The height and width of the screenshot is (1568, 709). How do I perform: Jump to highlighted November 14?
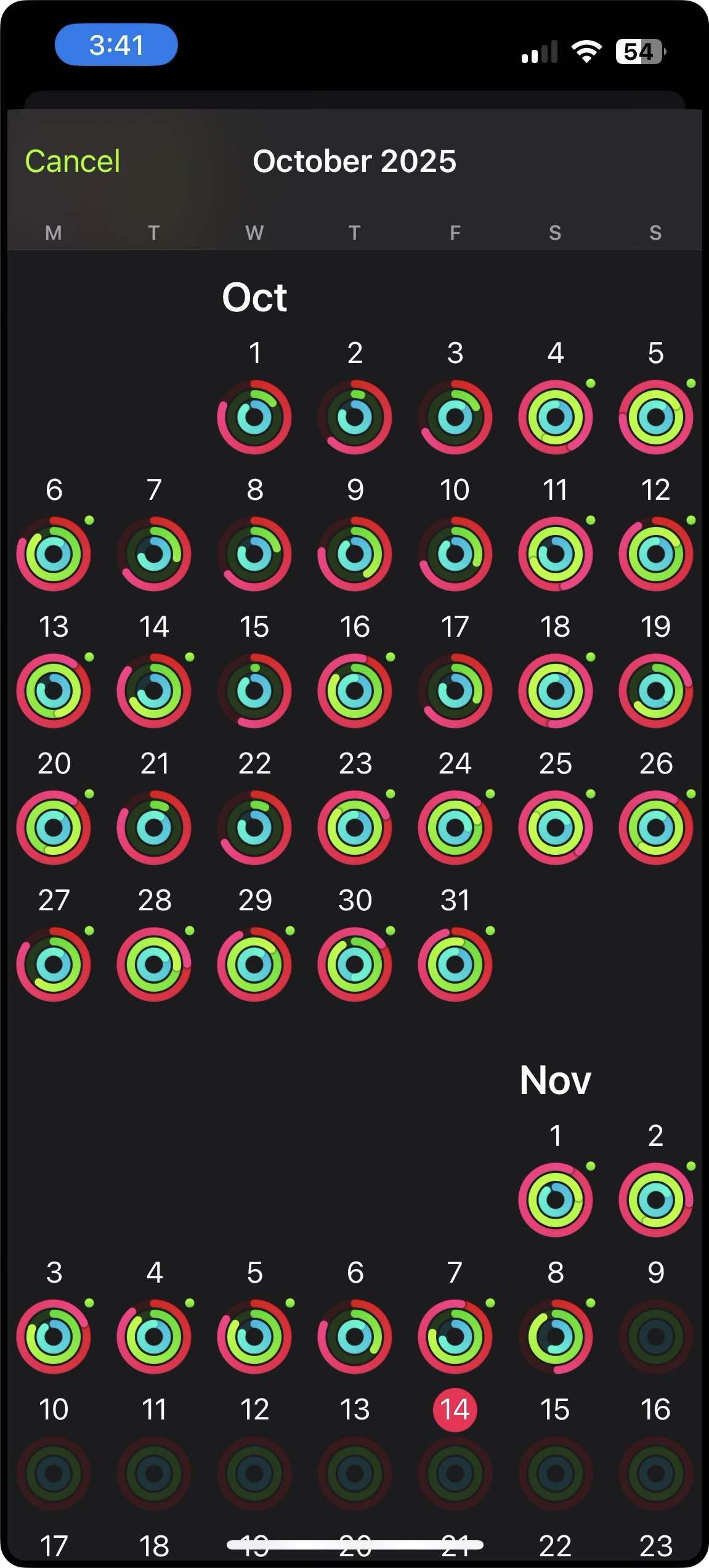click(x=455, y=1410)
